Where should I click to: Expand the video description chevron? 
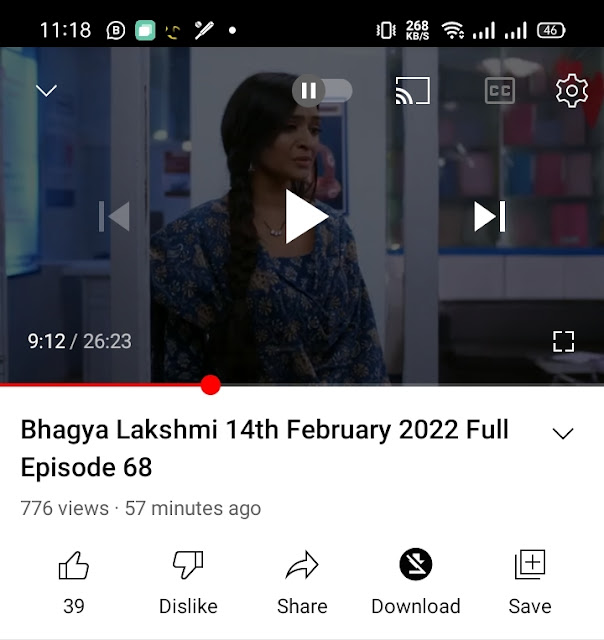tap(563, 433)
